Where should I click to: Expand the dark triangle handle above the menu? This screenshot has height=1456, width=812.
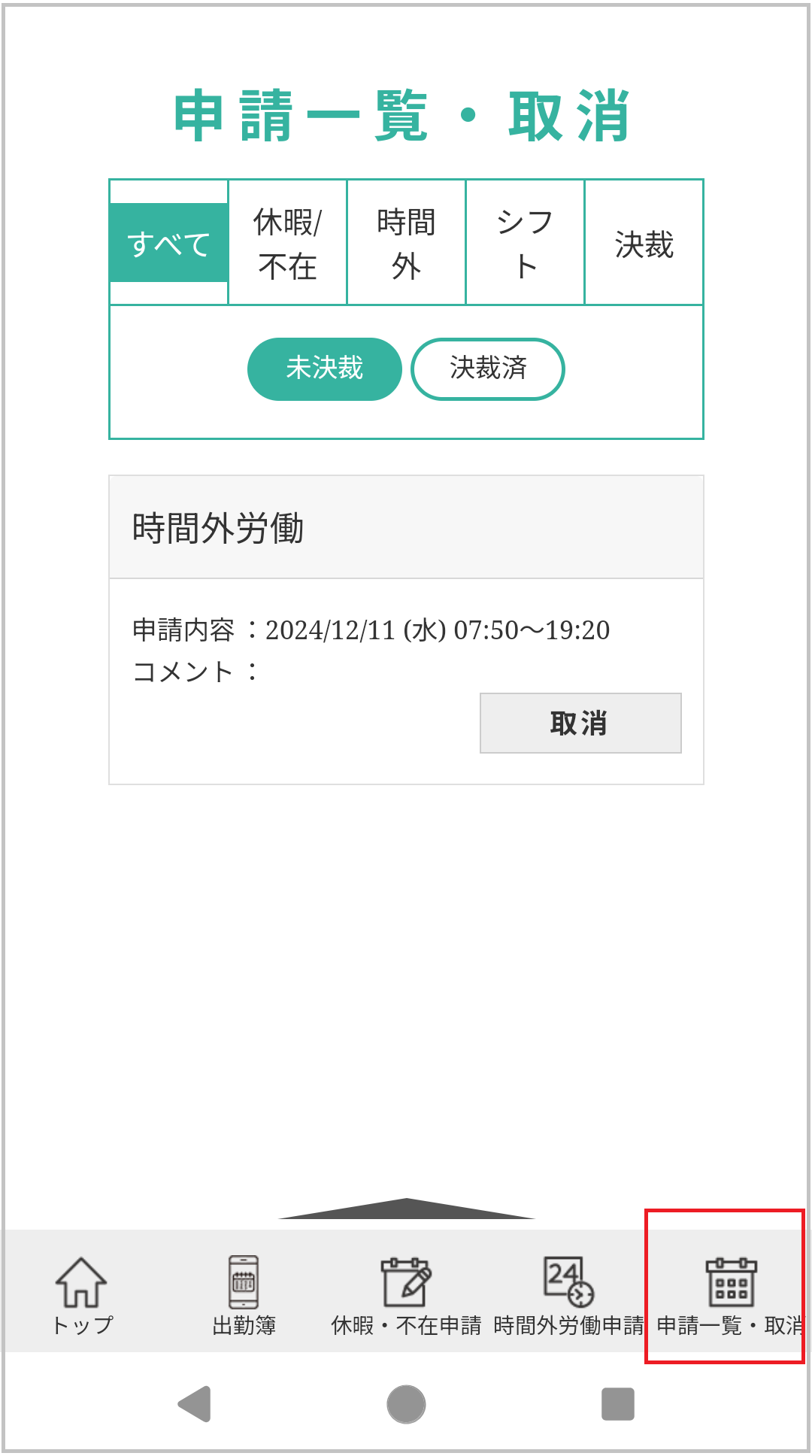pos(406,1208)
